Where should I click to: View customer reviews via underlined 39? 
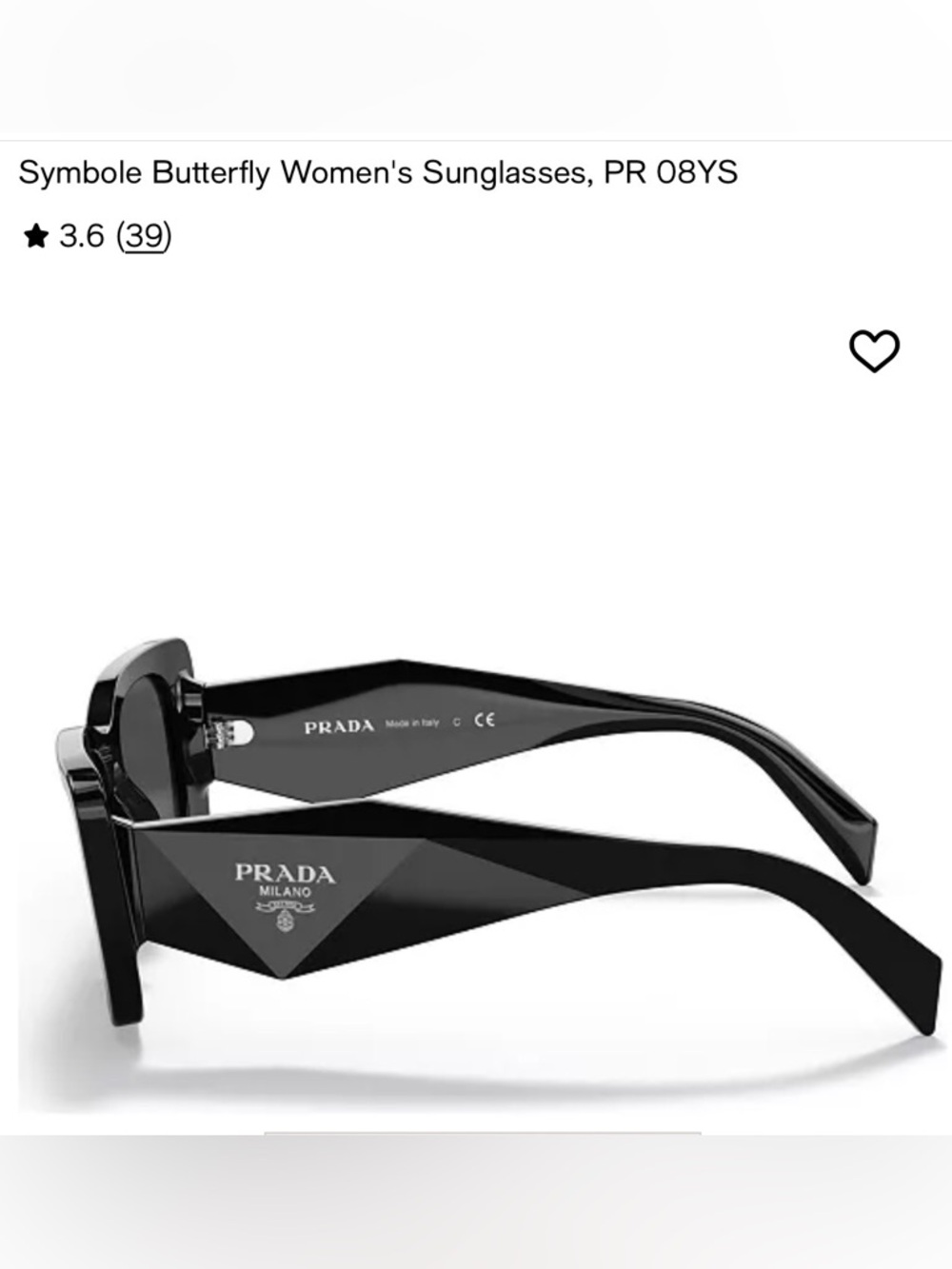(145, 237)
